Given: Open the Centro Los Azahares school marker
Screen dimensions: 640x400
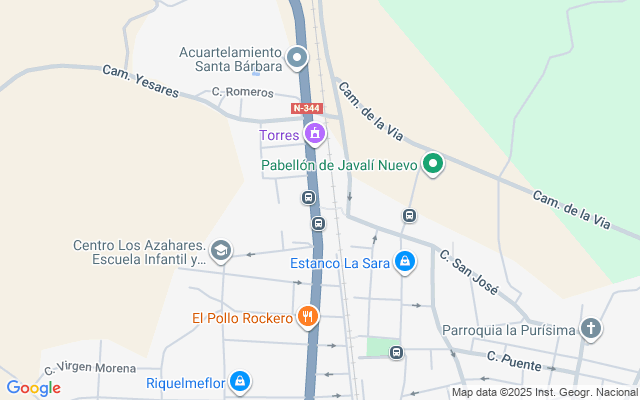Looking at the screenshot, I should pyautogui.click(x=221, y=250).
